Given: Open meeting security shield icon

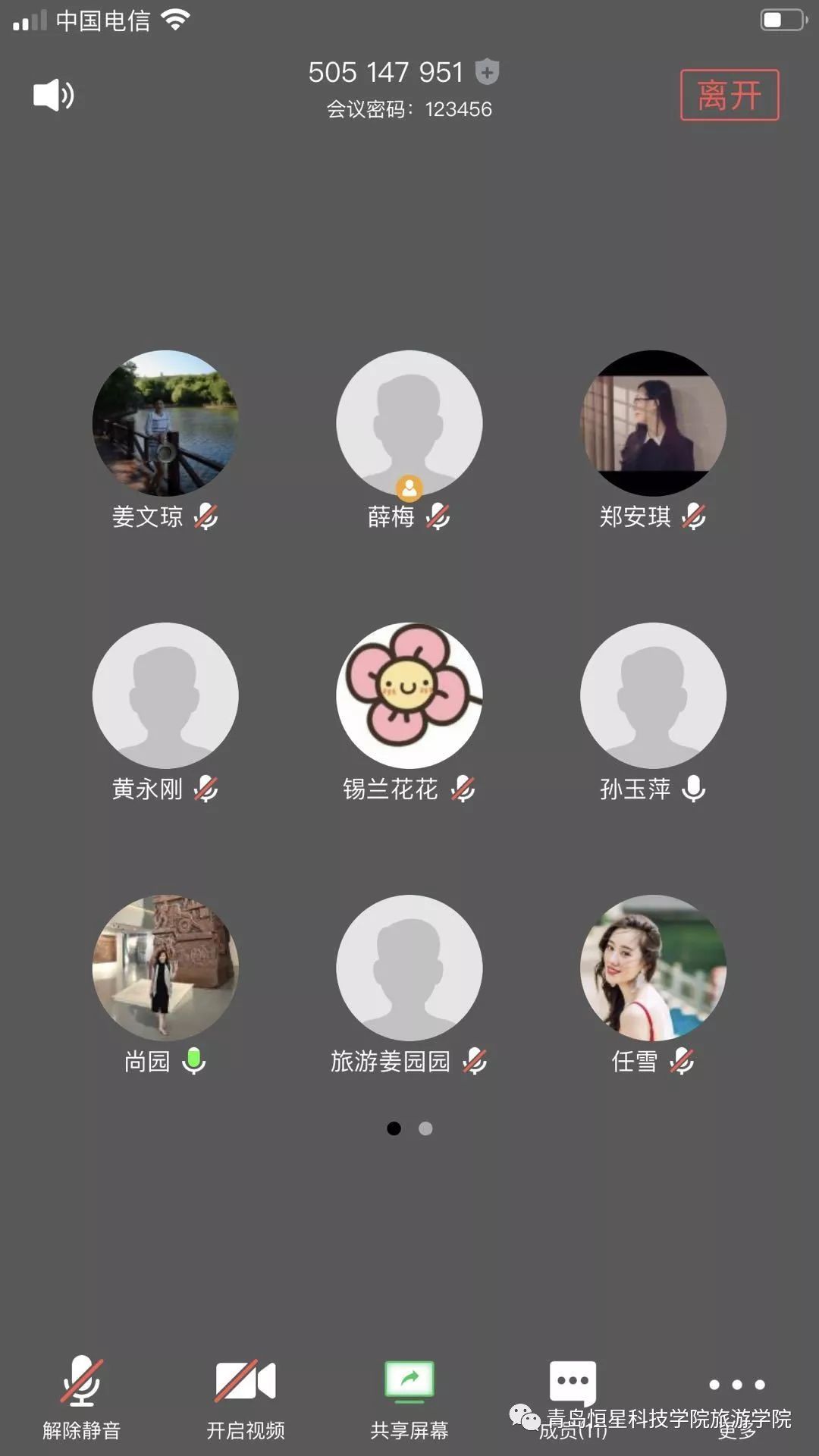Looking at the screenshot, I should [x=487, y=72].
